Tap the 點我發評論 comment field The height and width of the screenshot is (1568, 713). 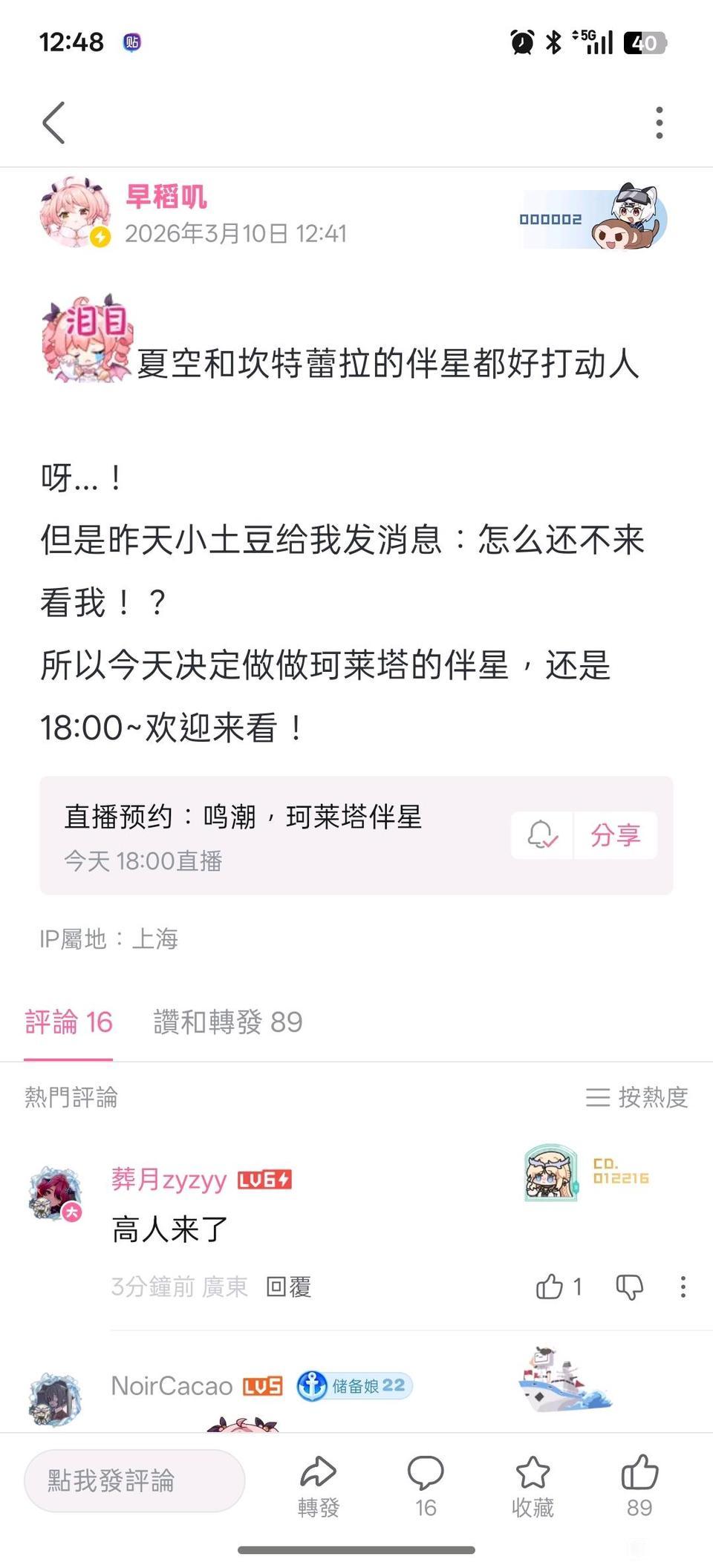click(134, 1480)
